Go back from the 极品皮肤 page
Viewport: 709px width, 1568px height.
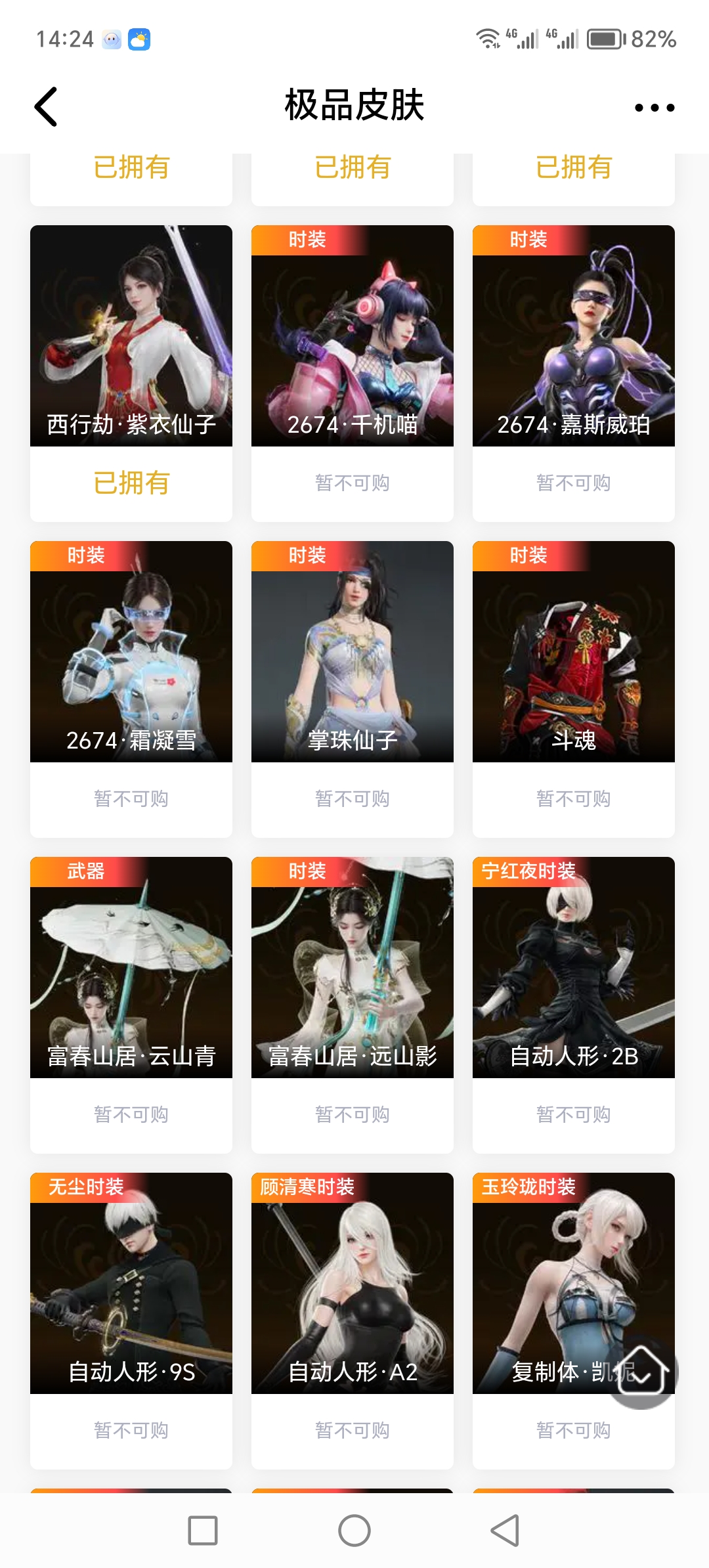(x=46, y=106)
